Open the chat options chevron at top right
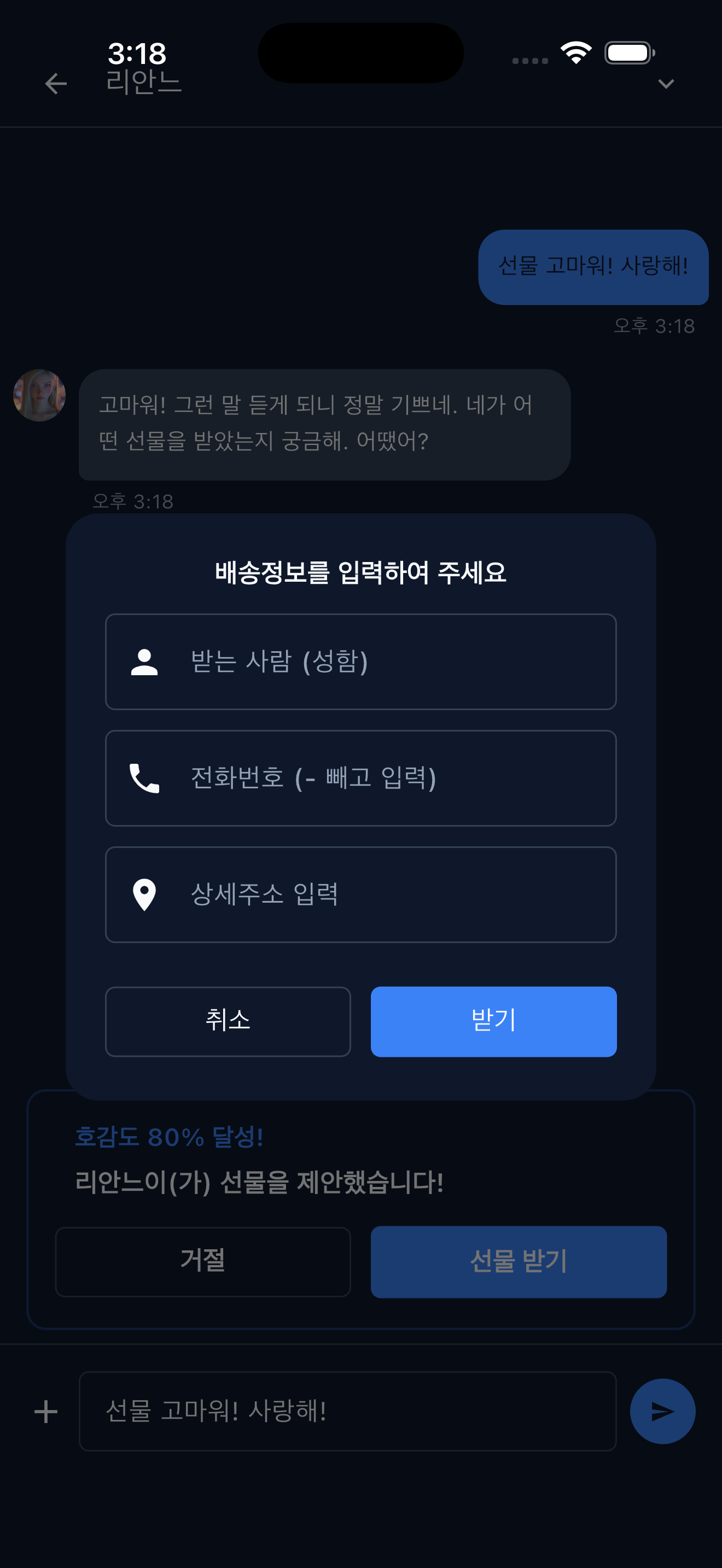 pos(666,84)
